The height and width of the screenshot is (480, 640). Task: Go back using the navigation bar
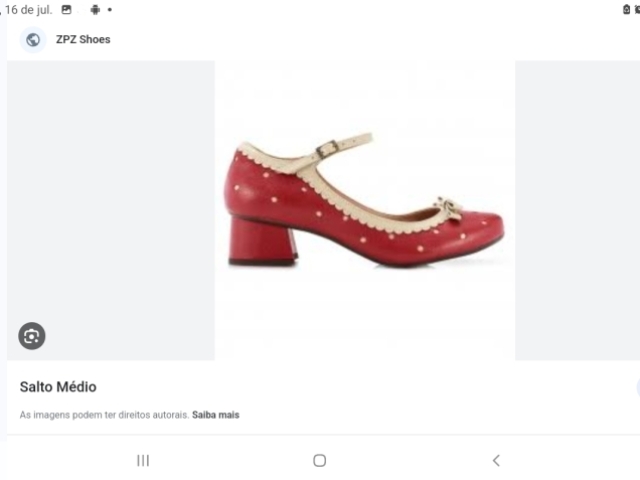pos(496,460)
